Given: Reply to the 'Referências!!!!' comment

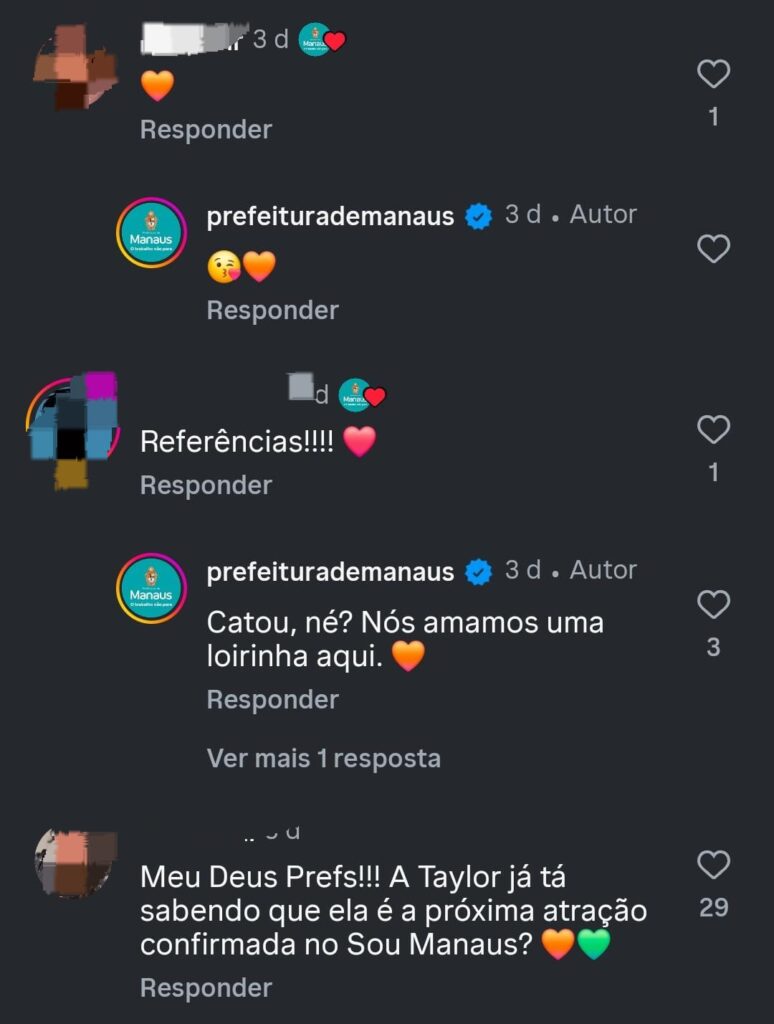Looking at the screenshot, I should click(205, 485).
